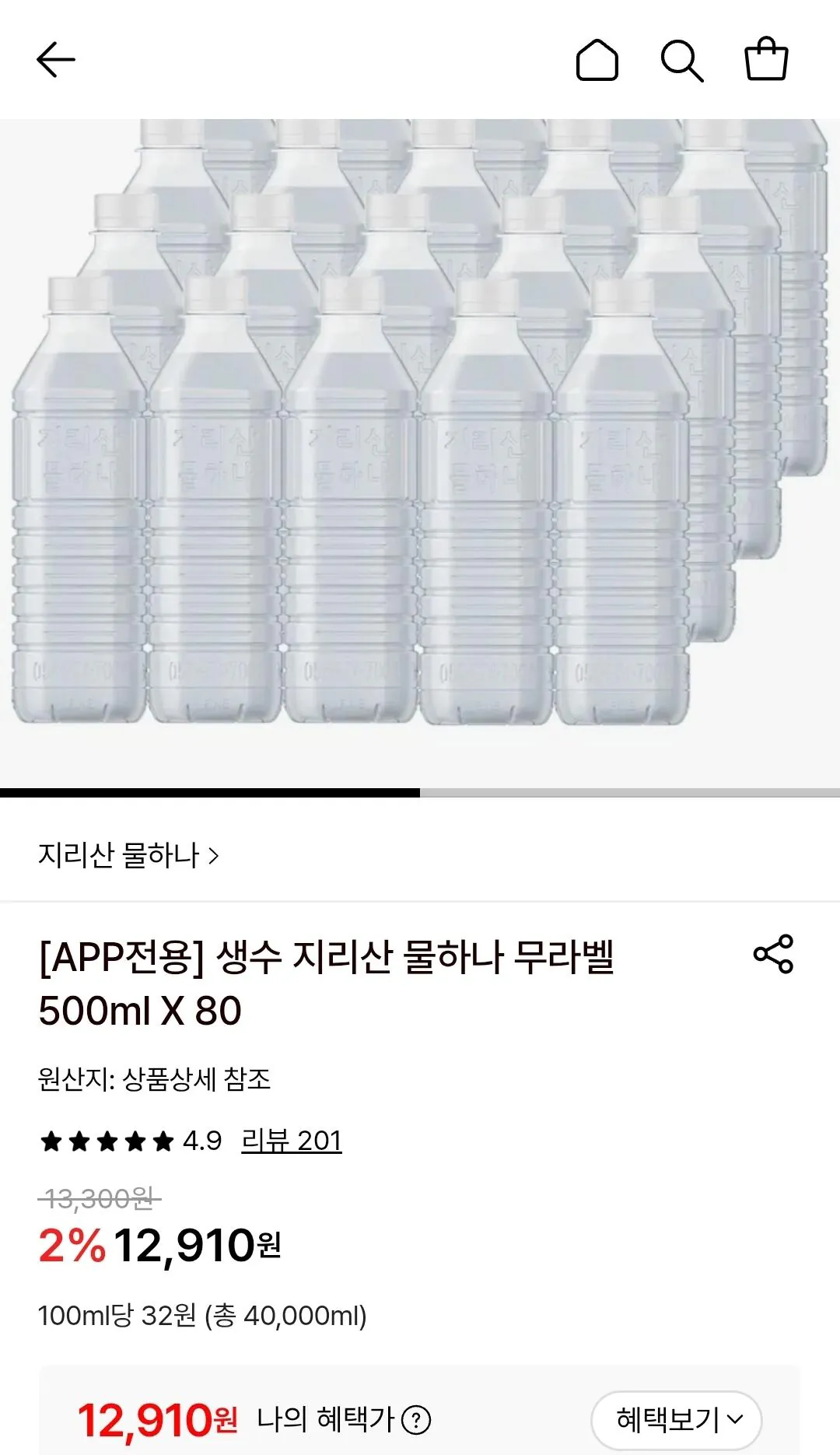Navigate back using the back arrow
840x1455 pixels.
pyautogui.click(x=57, y=59)
